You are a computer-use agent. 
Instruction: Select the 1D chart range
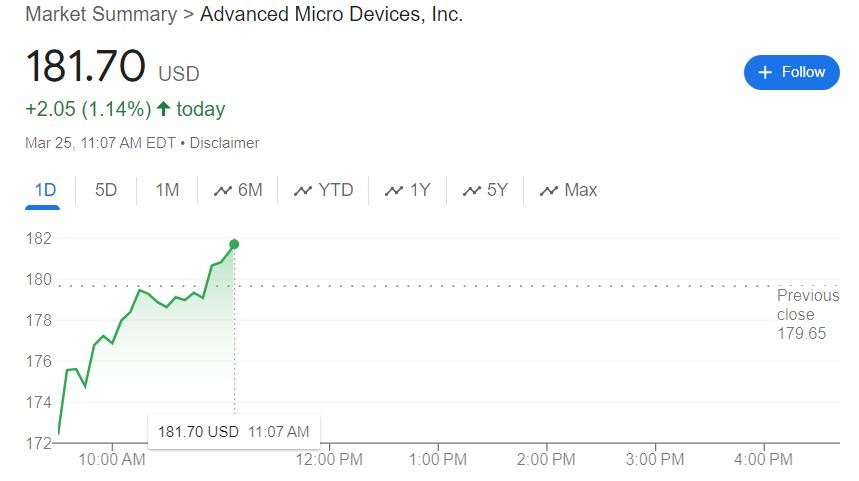point(44,190)
